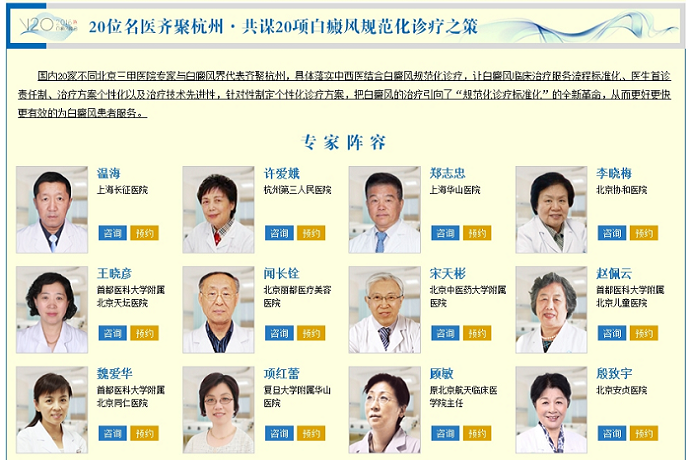Tap 预约 for 王晓彦
Screen dimensions: 690x460
(144, 333)
